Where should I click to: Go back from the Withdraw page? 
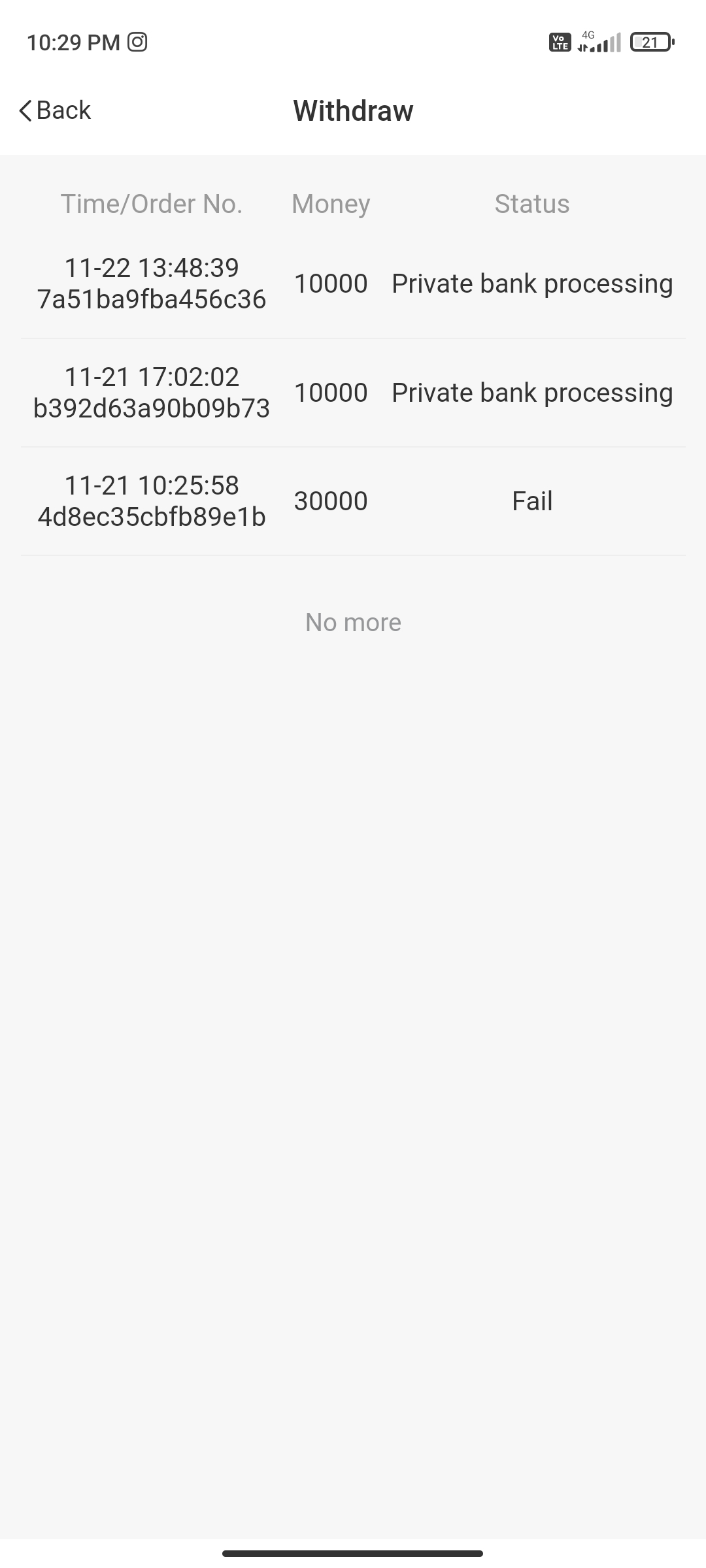point(55,110)
